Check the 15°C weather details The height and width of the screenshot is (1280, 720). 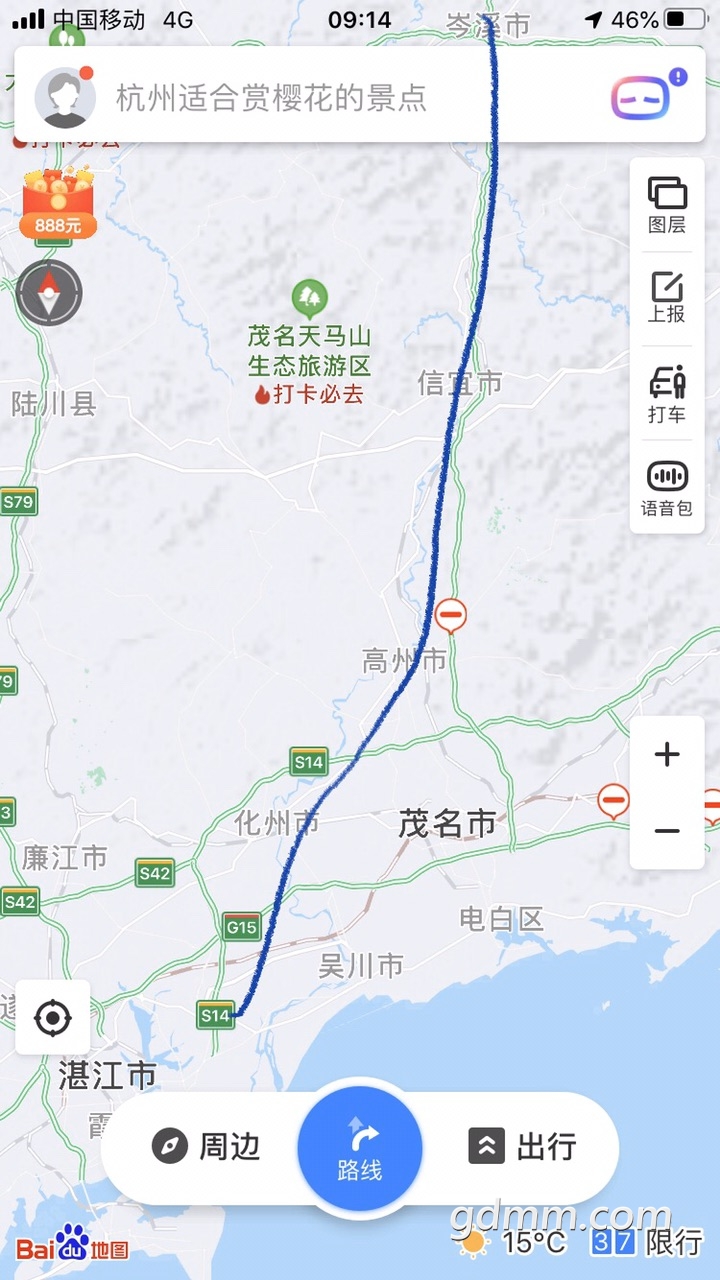(x=515, y=1242)
